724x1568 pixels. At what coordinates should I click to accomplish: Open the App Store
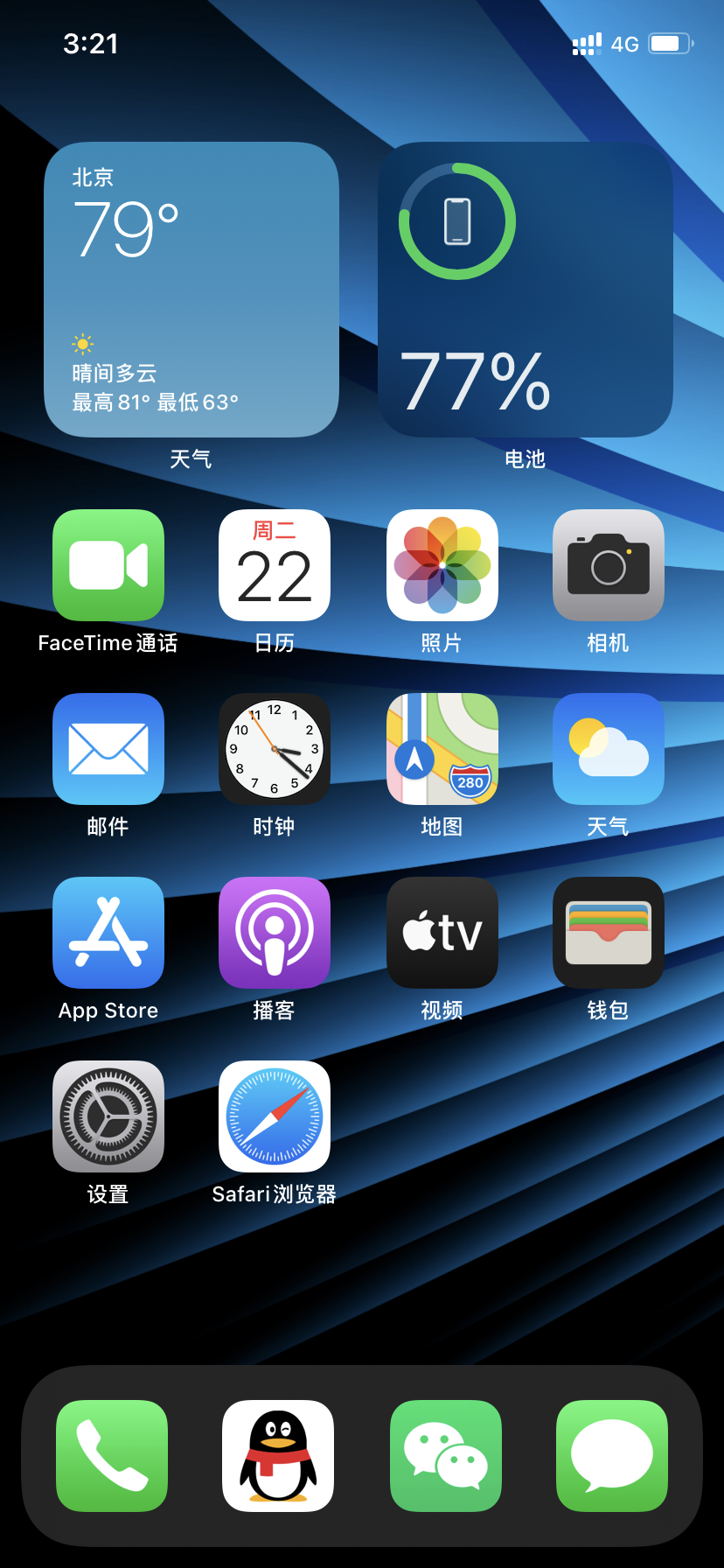pyautogui.click(x=108, y=933)
